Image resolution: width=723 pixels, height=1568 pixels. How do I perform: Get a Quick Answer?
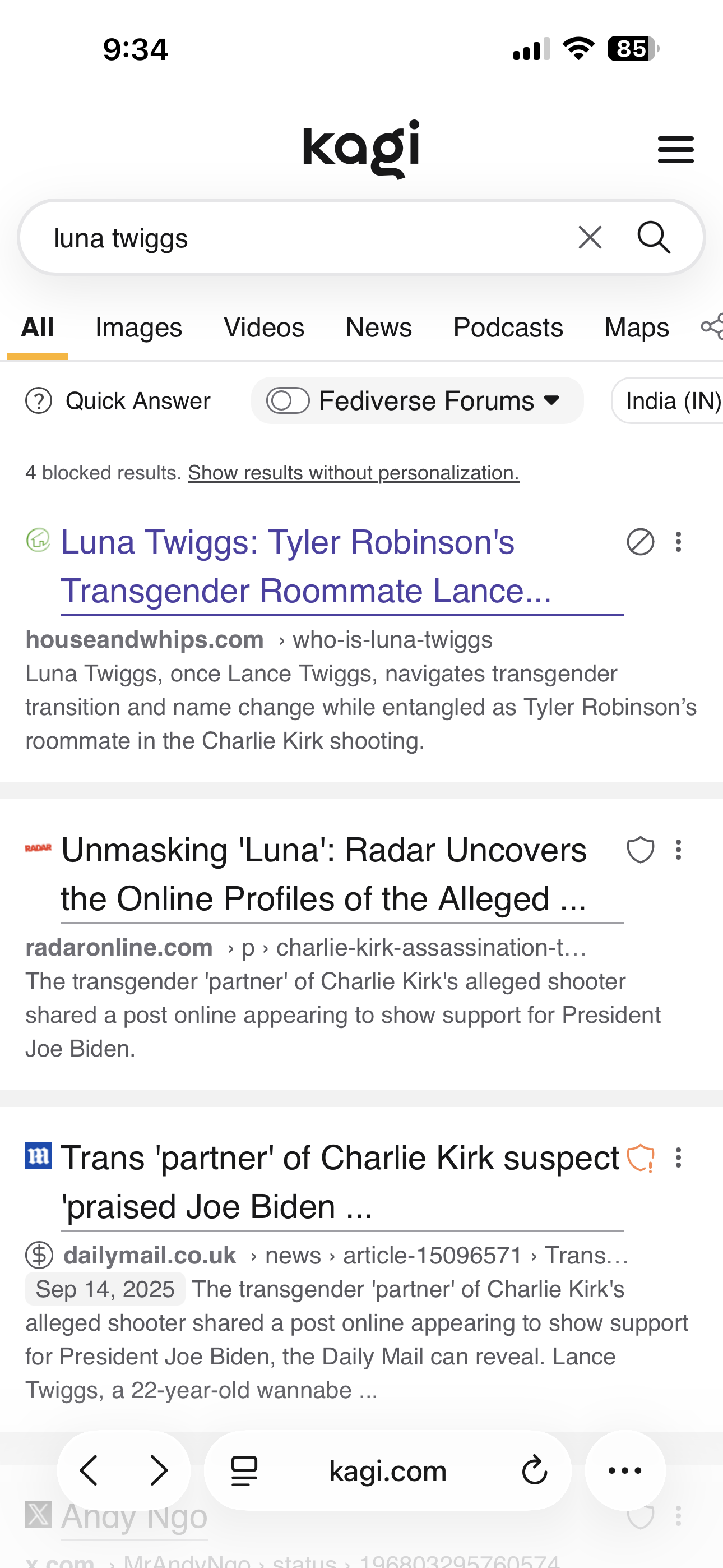pos(119,400)
